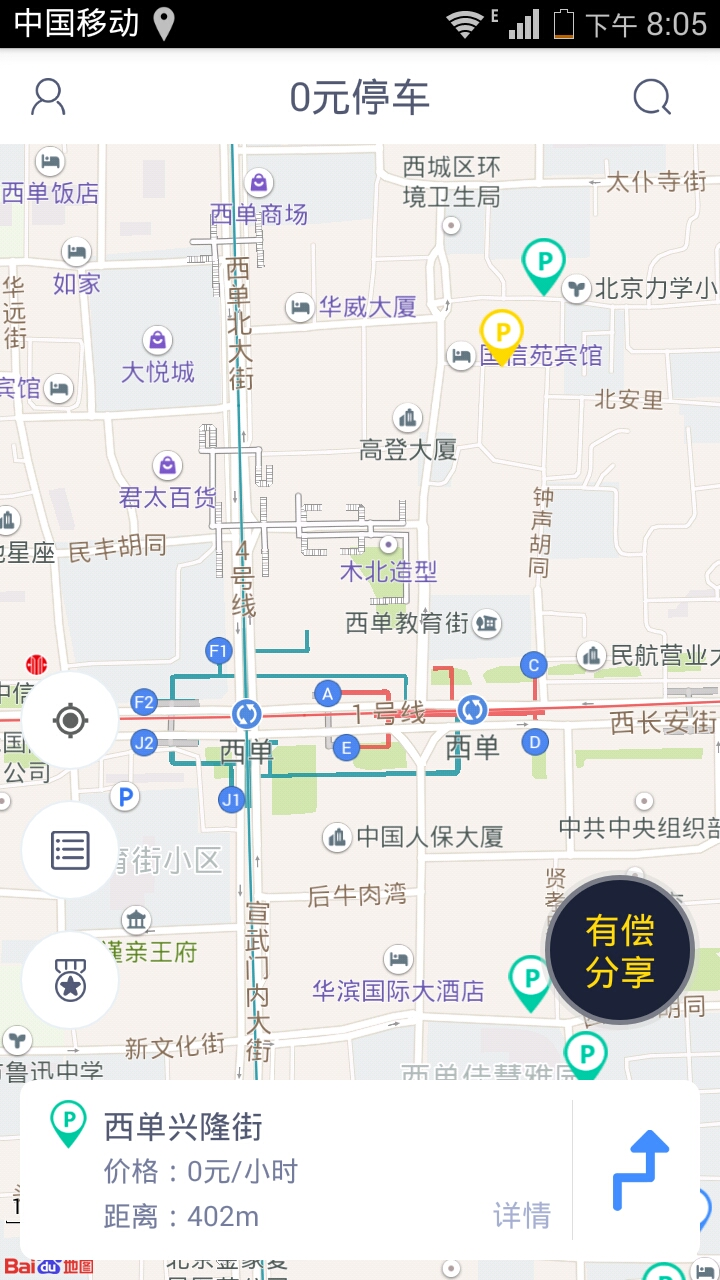Tap the small blue P marker left of the map
Screen dimensions: 720x1280
[x=126, y=797]
